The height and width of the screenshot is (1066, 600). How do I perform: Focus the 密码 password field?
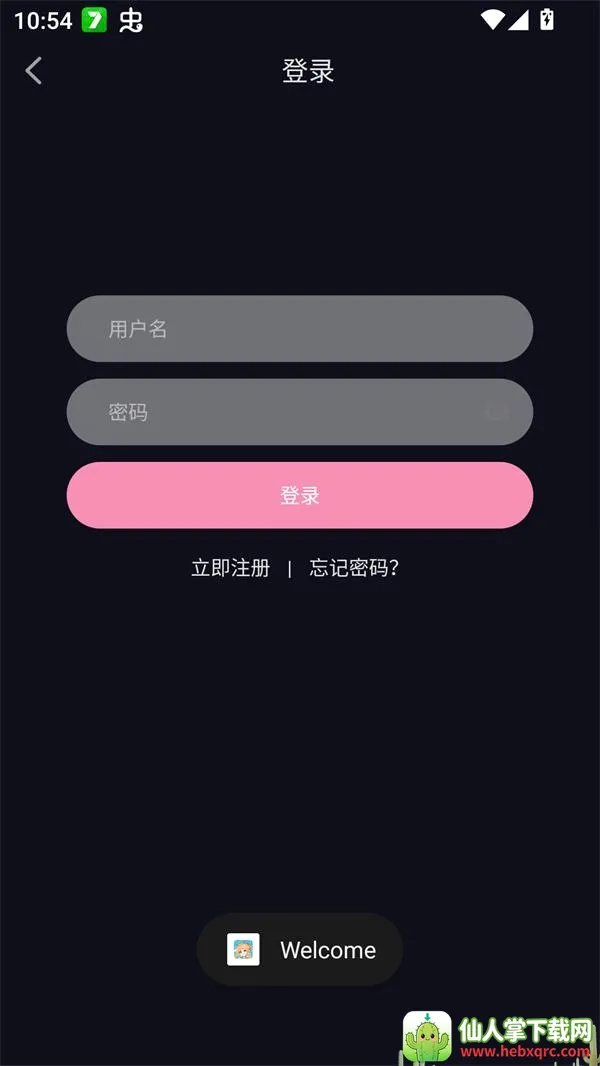pos(300,412)
